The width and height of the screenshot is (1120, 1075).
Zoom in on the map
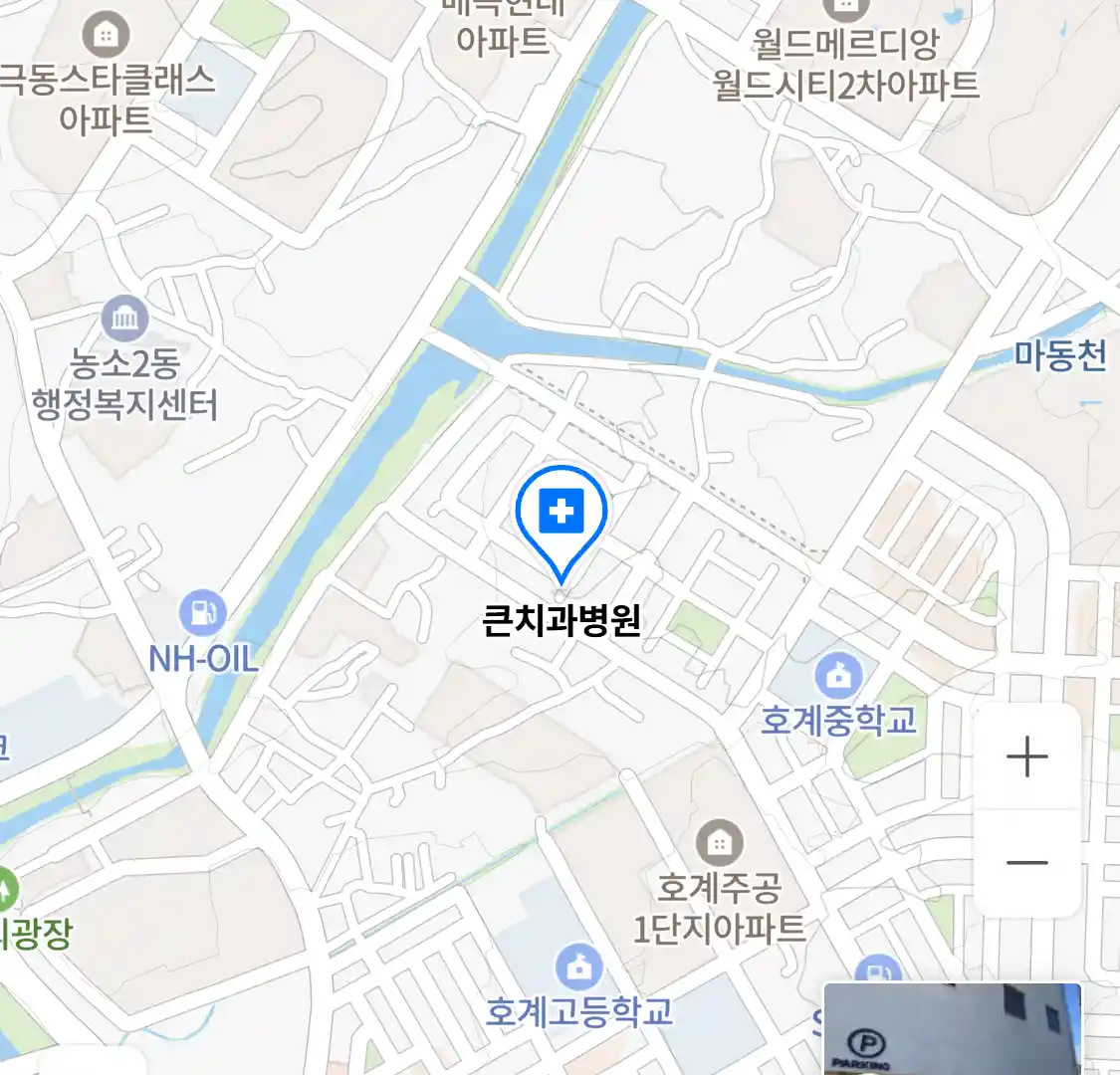1026,757
